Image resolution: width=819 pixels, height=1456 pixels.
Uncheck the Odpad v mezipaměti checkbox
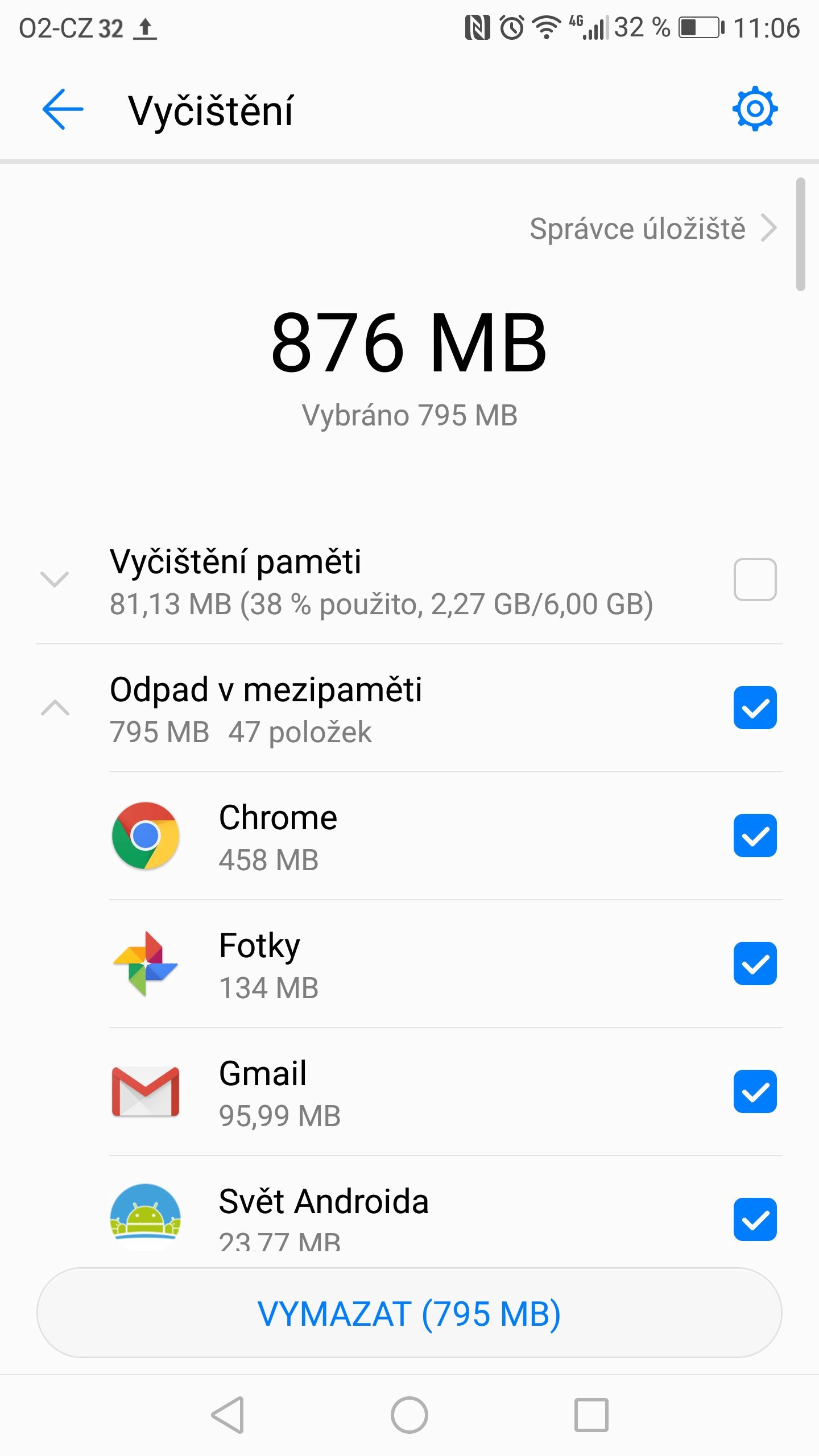(755, 708)
